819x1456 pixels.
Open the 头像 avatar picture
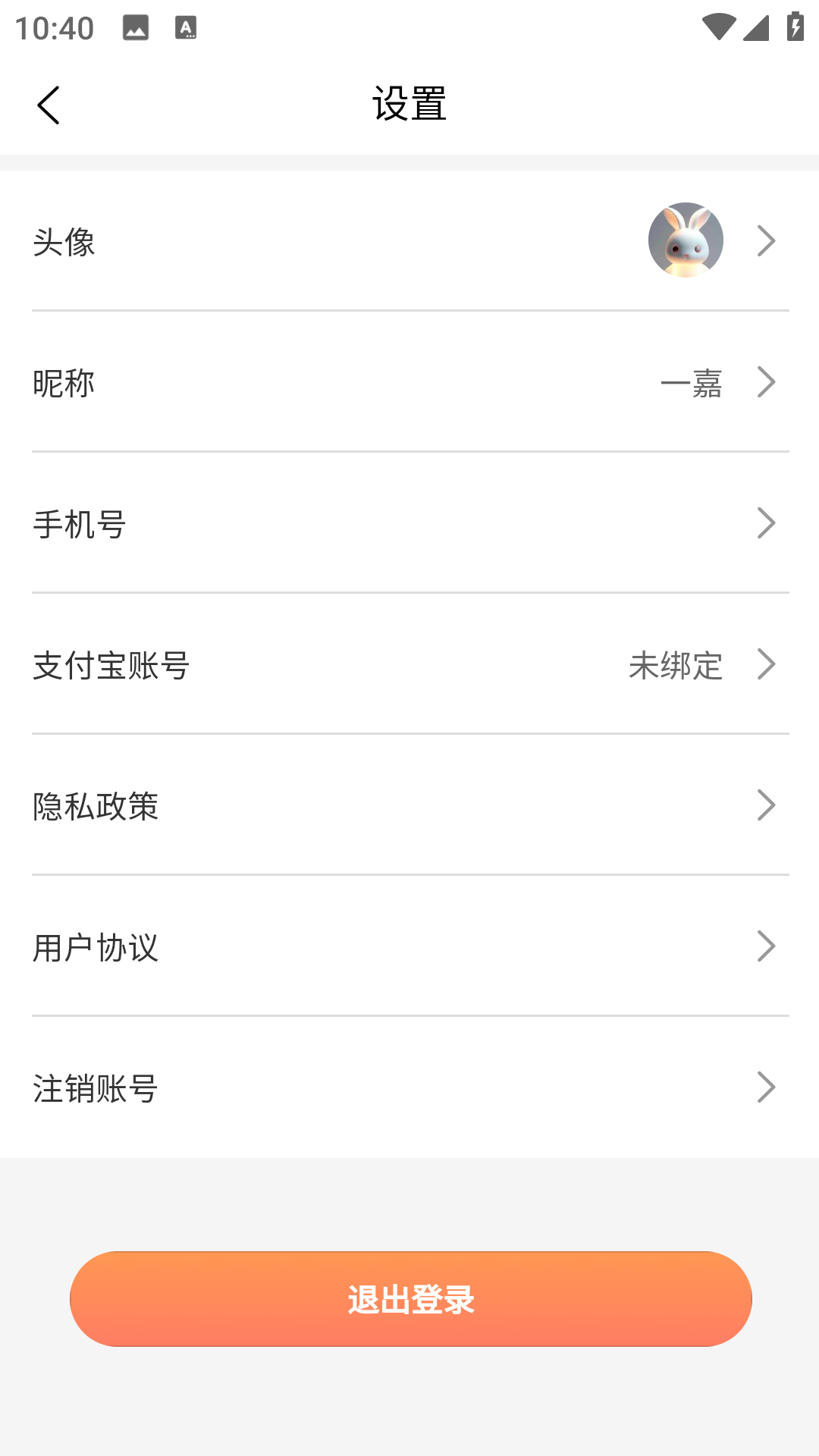(x=685, y=240)
